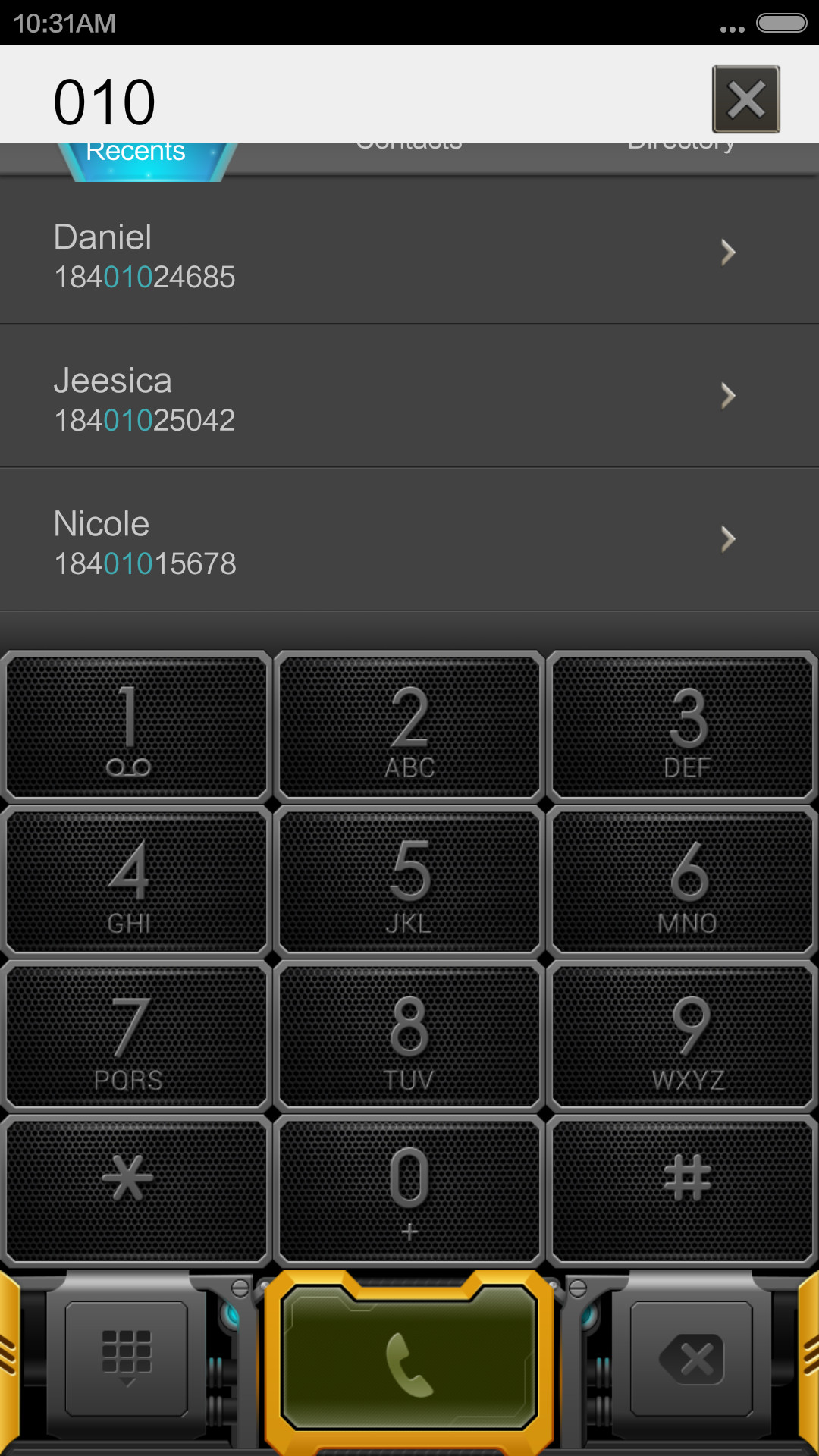The image size is (819, 1456).
Task: Open Daniel's call entry
Action: [409, 253]
